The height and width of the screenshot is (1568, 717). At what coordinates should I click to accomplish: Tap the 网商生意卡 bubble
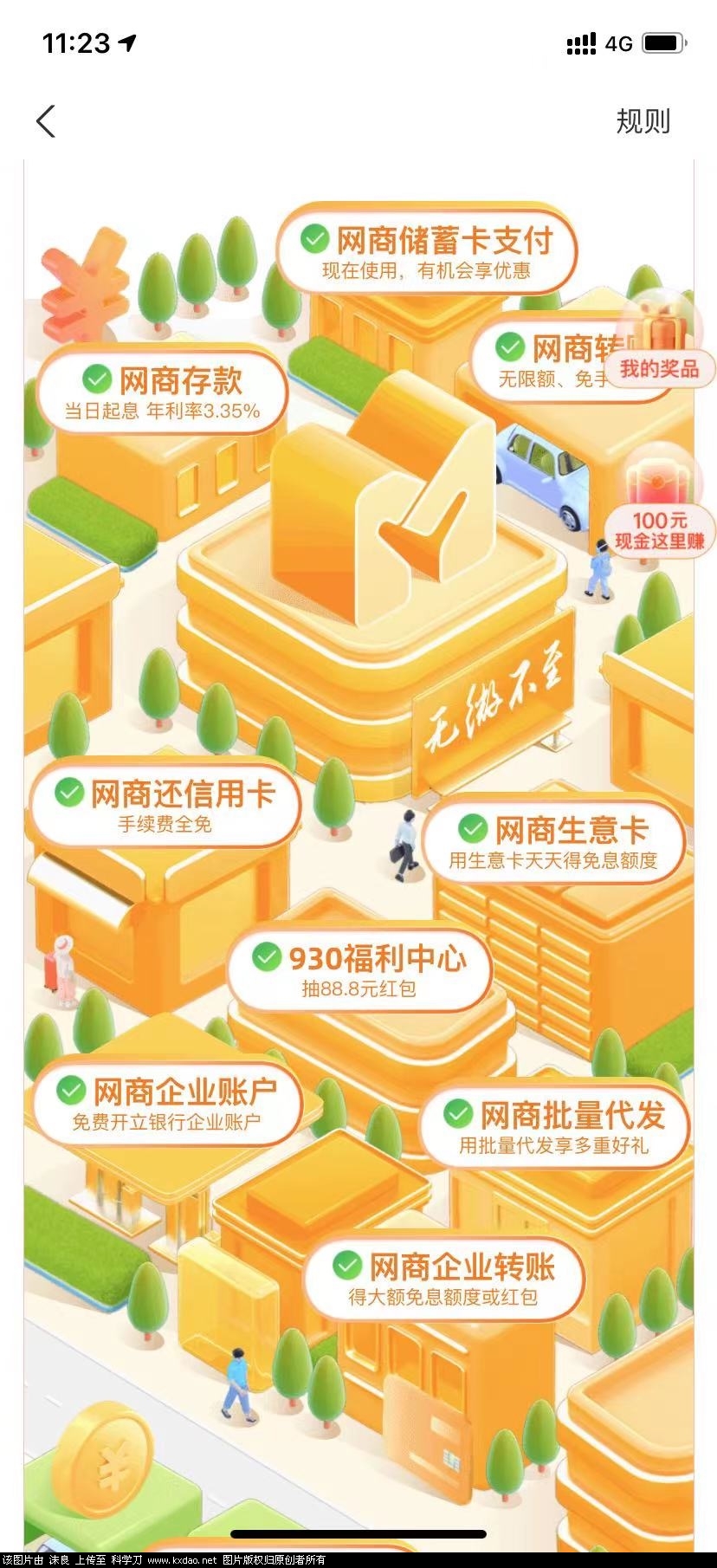tap(554, 840)
